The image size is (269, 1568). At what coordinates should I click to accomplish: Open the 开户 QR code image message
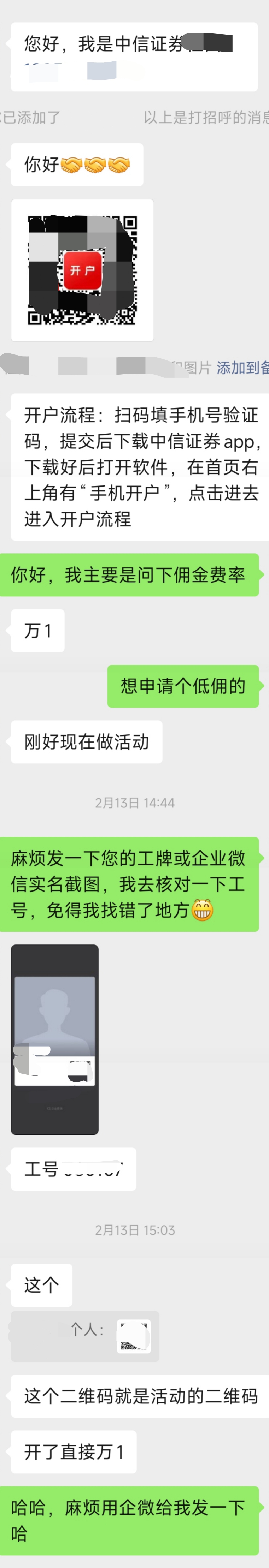coord(82,270)
